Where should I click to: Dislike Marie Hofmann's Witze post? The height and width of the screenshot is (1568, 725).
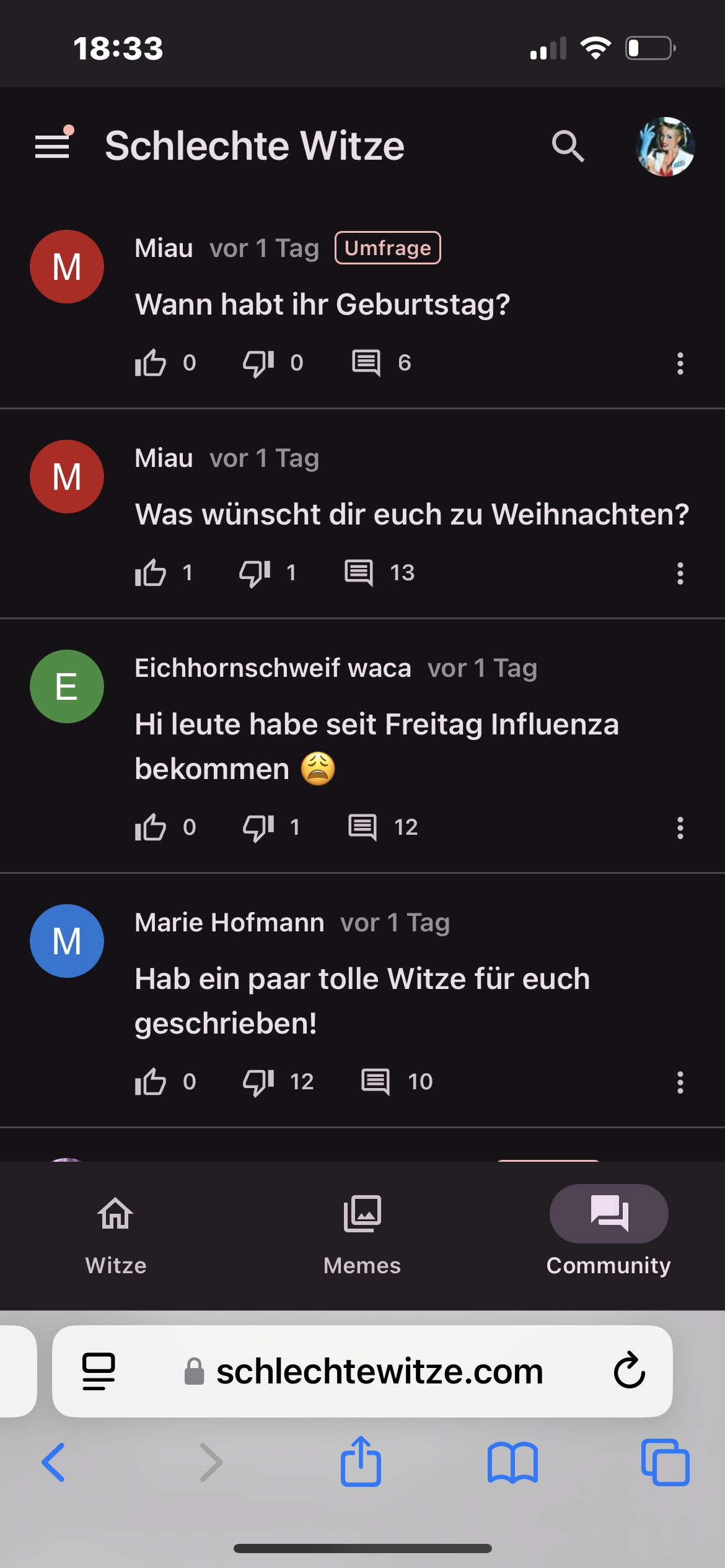(x=258, y=1082)
